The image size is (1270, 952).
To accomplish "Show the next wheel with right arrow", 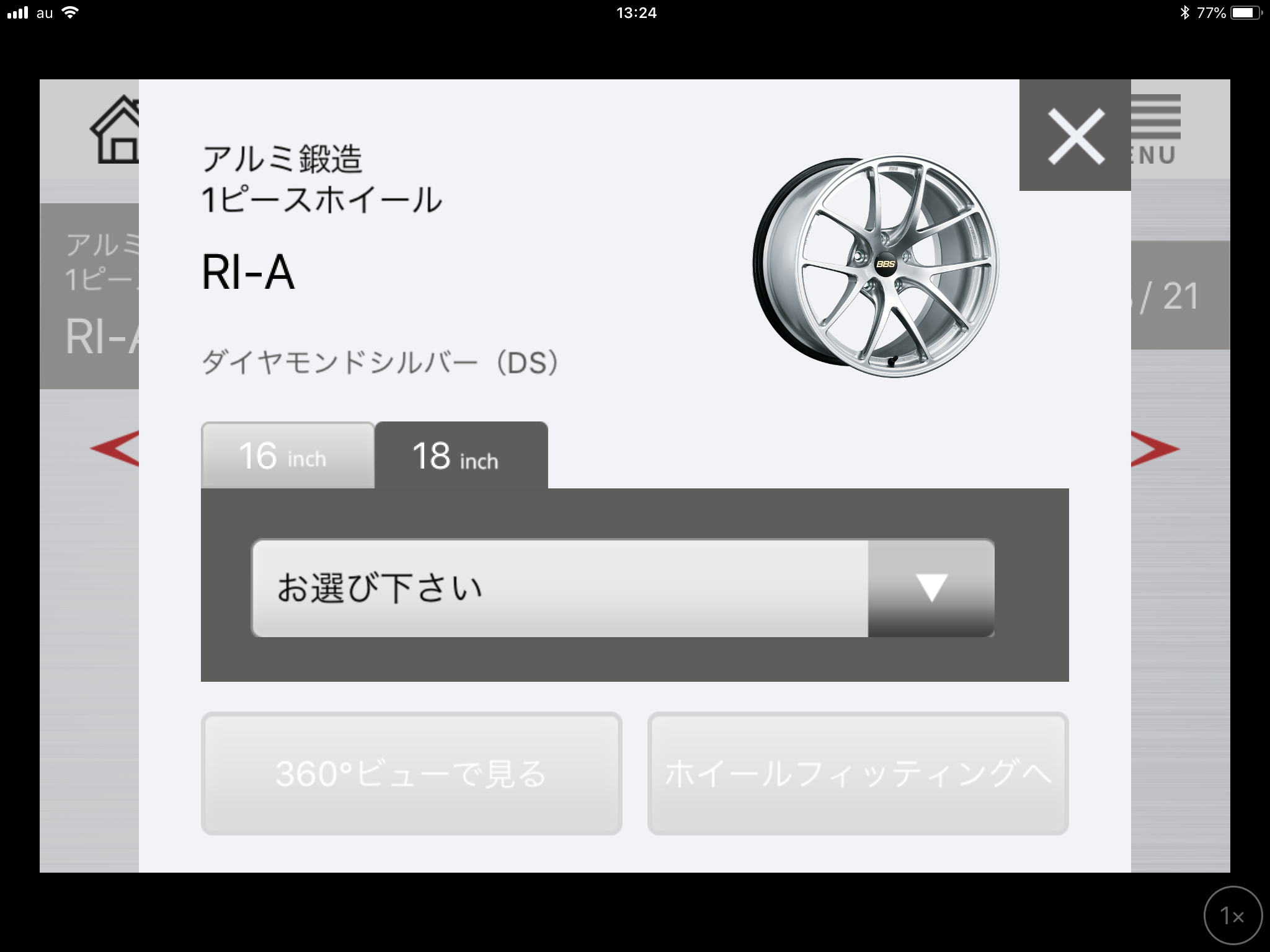I will (x=1155, y=449).
